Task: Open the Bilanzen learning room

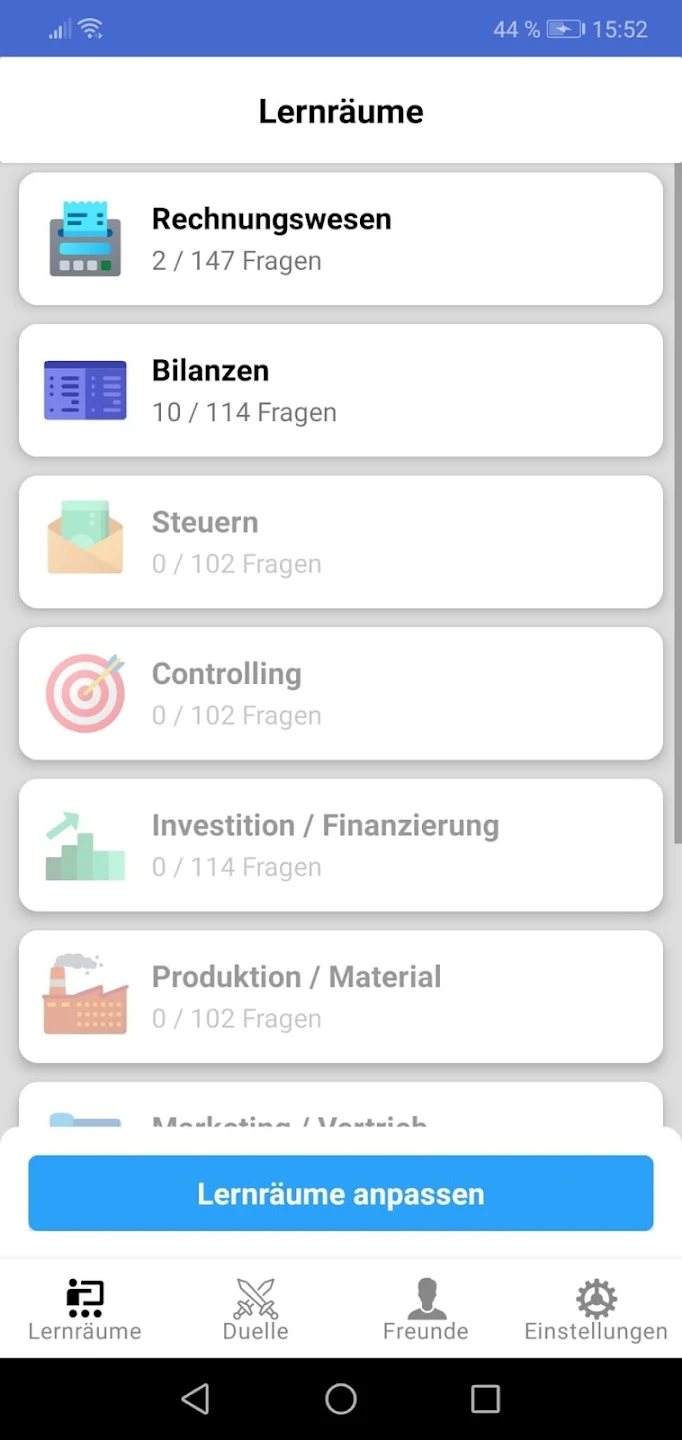Action: (x=340, y=391)
